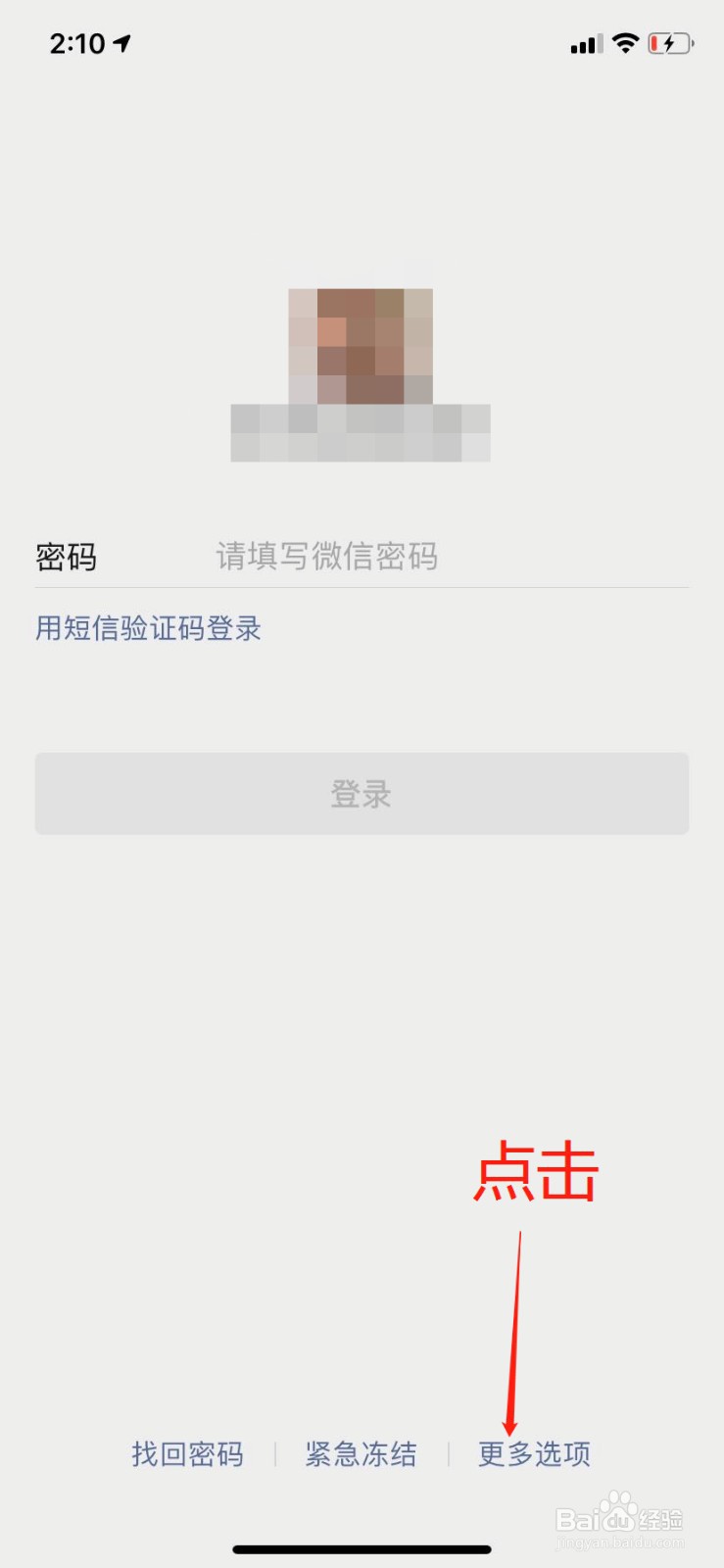Tap the battery indicator showing charging
Viewport: 724px width, 1568px height.
[669, 43]
